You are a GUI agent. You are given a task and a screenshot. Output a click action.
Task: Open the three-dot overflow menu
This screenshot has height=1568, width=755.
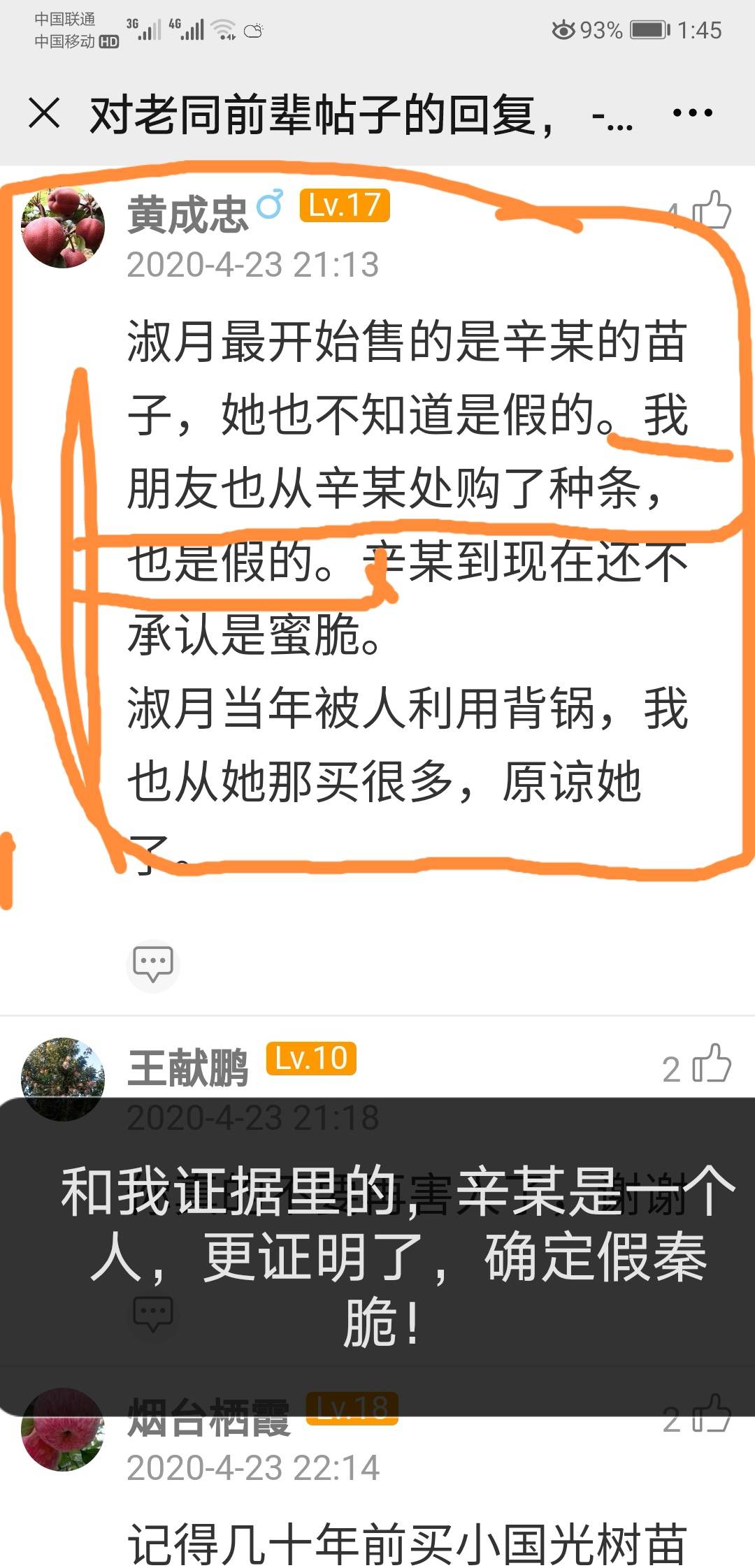[692, 112]
